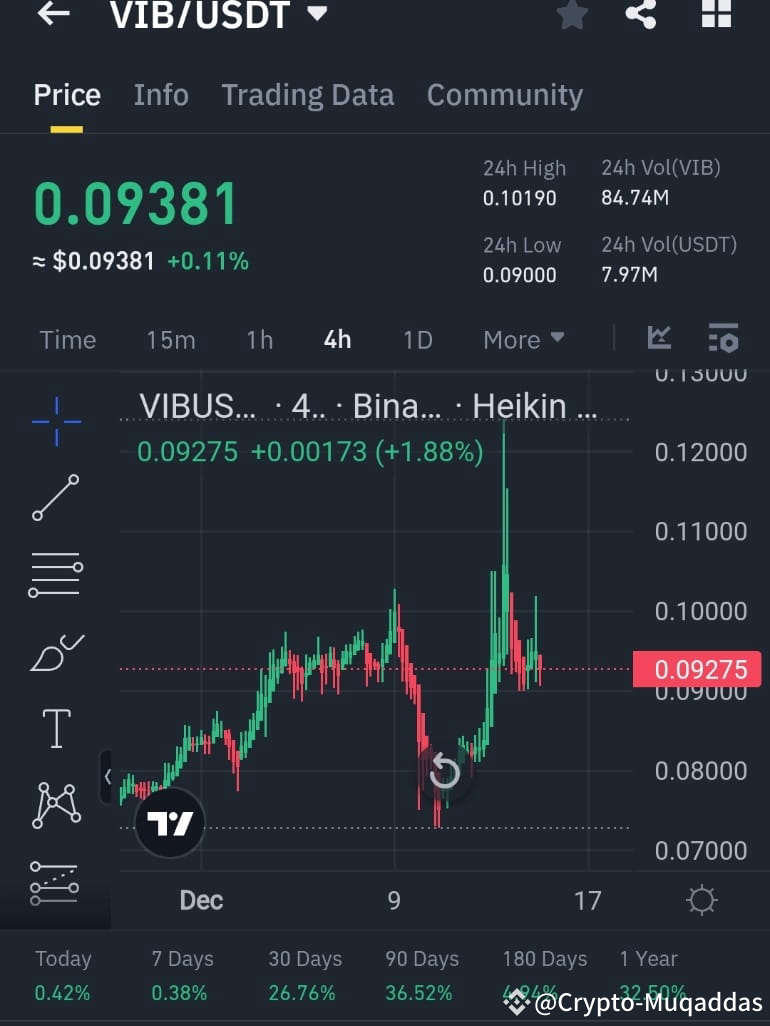Click the 1 Year performance link
Viewport: 770px width, 1026px height.
point(649,958)
